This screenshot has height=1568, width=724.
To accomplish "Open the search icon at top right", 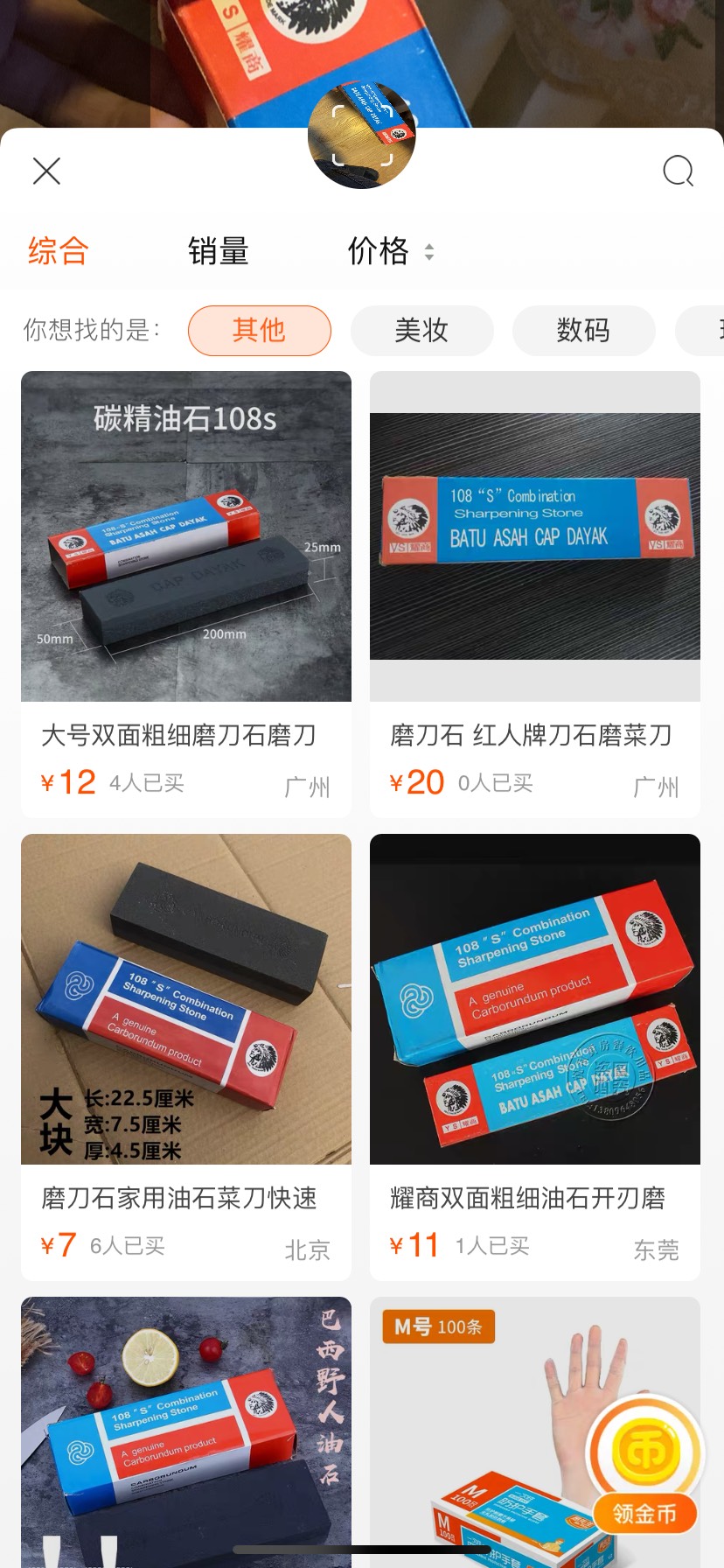I will [x=678, y=171].
